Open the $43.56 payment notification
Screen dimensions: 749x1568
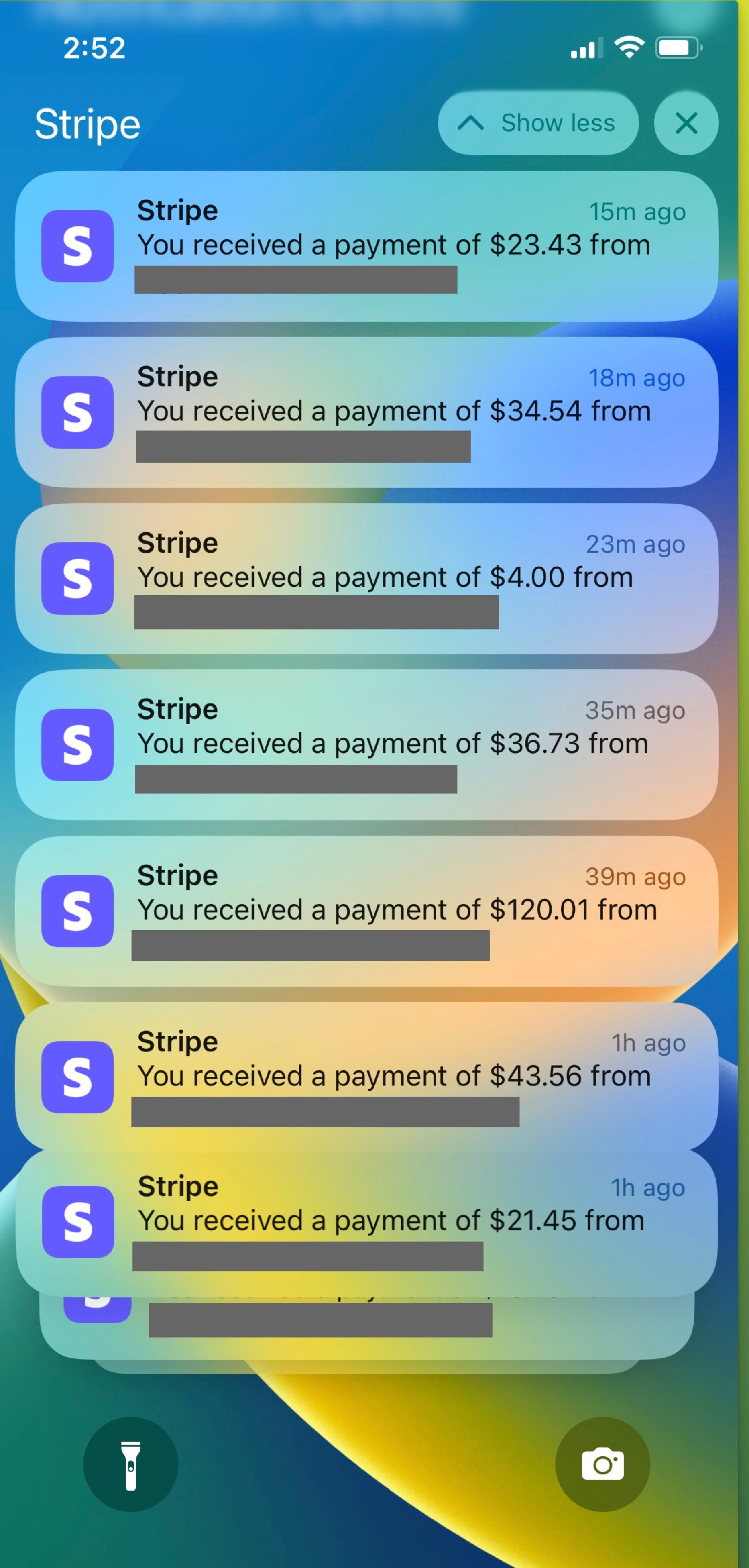click(367, 1076)
